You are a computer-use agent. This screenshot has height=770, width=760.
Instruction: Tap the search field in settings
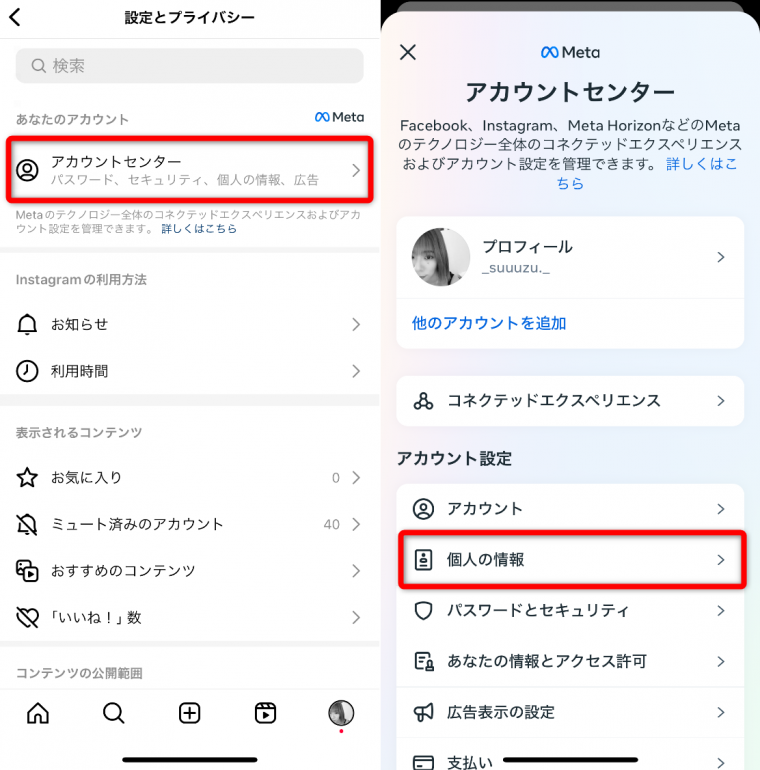pos(190,66)
